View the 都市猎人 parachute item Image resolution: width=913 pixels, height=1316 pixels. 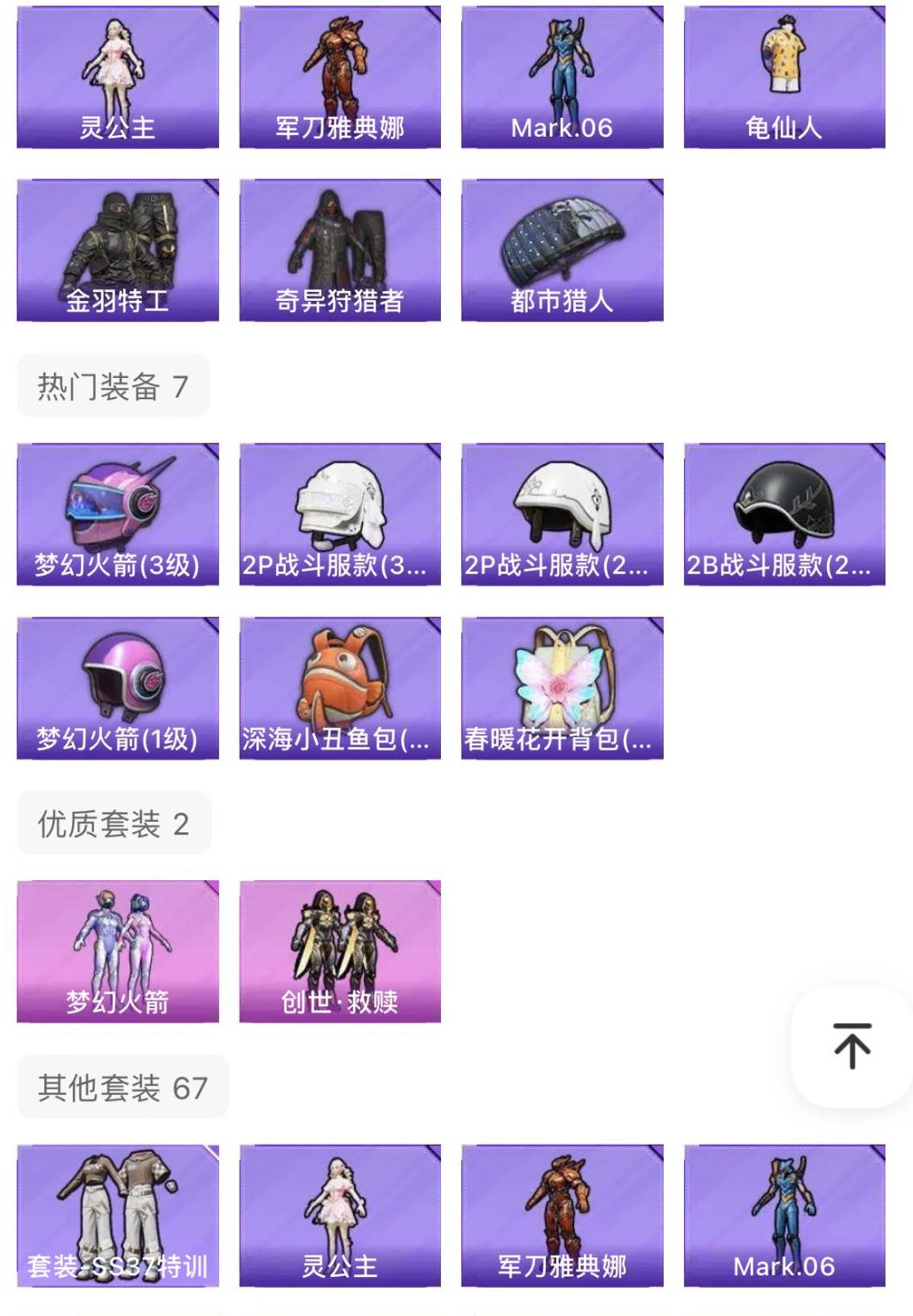[563, 248]
